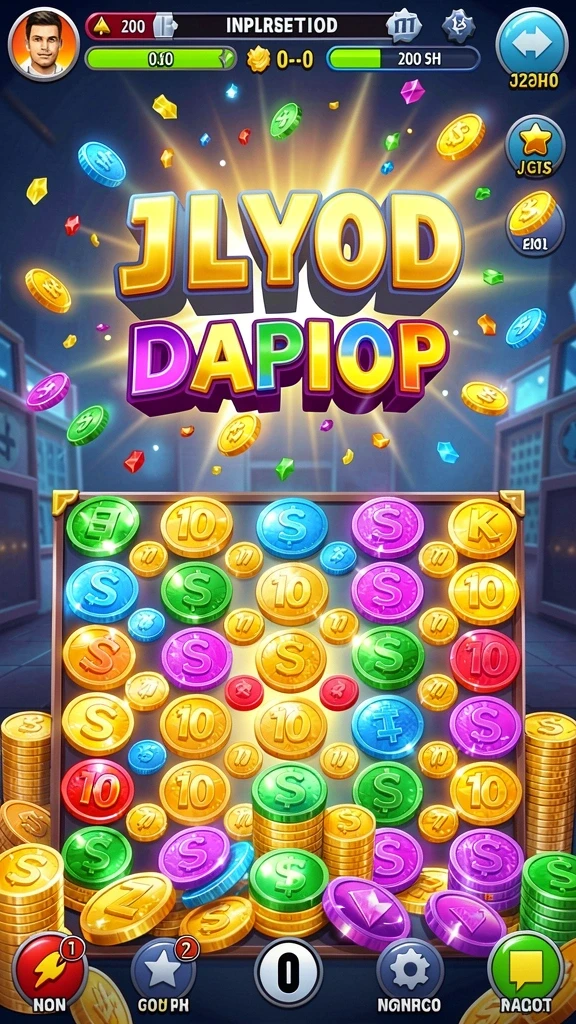
Task: Open the green chat RACOT button
Action: click(526, 970)
